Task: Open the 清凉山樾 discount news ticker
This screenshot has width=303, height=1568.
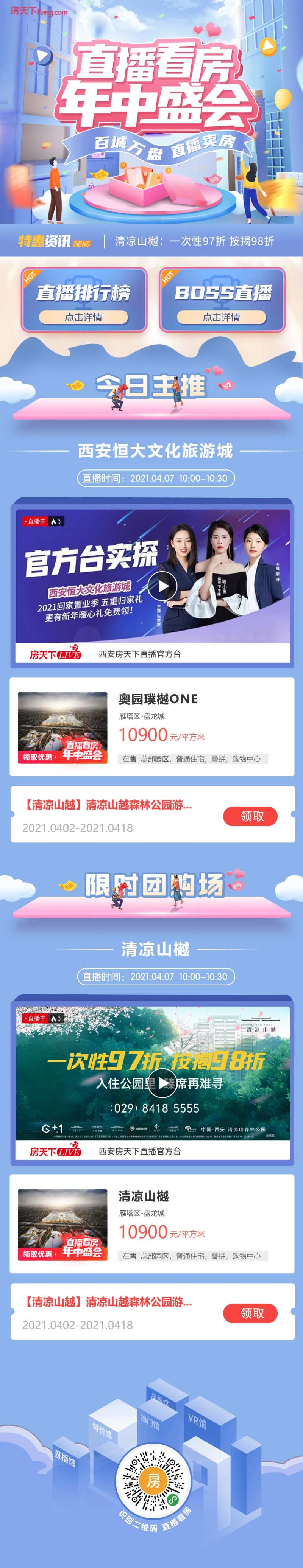Action: point(194,241)
